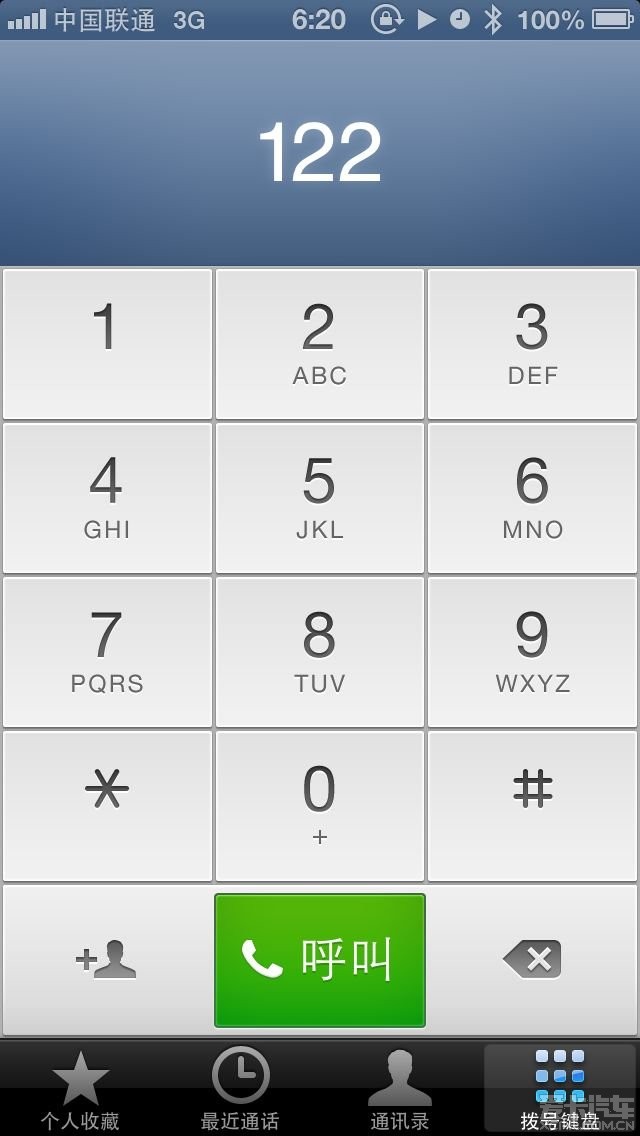Switch to the 个人收藏 favorites tab

[80, 1089]
